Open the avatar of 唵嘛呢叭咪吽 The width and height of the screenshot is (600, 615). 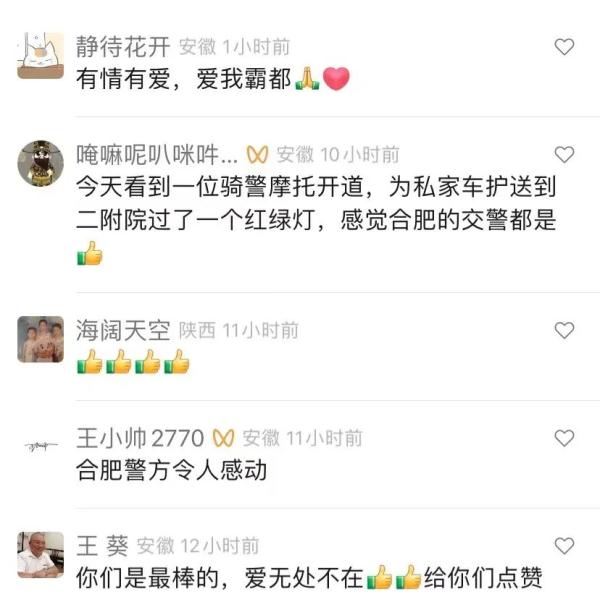pos(40,162)
